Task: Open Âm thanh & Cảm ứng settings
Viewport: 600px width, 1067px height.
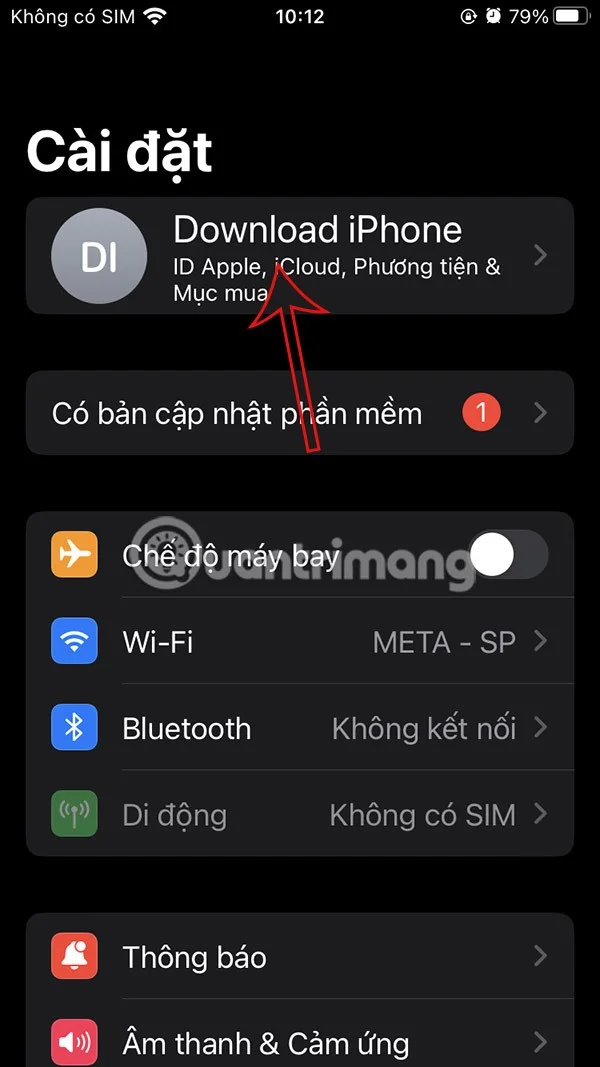Action: click(x=300, y=1043)
